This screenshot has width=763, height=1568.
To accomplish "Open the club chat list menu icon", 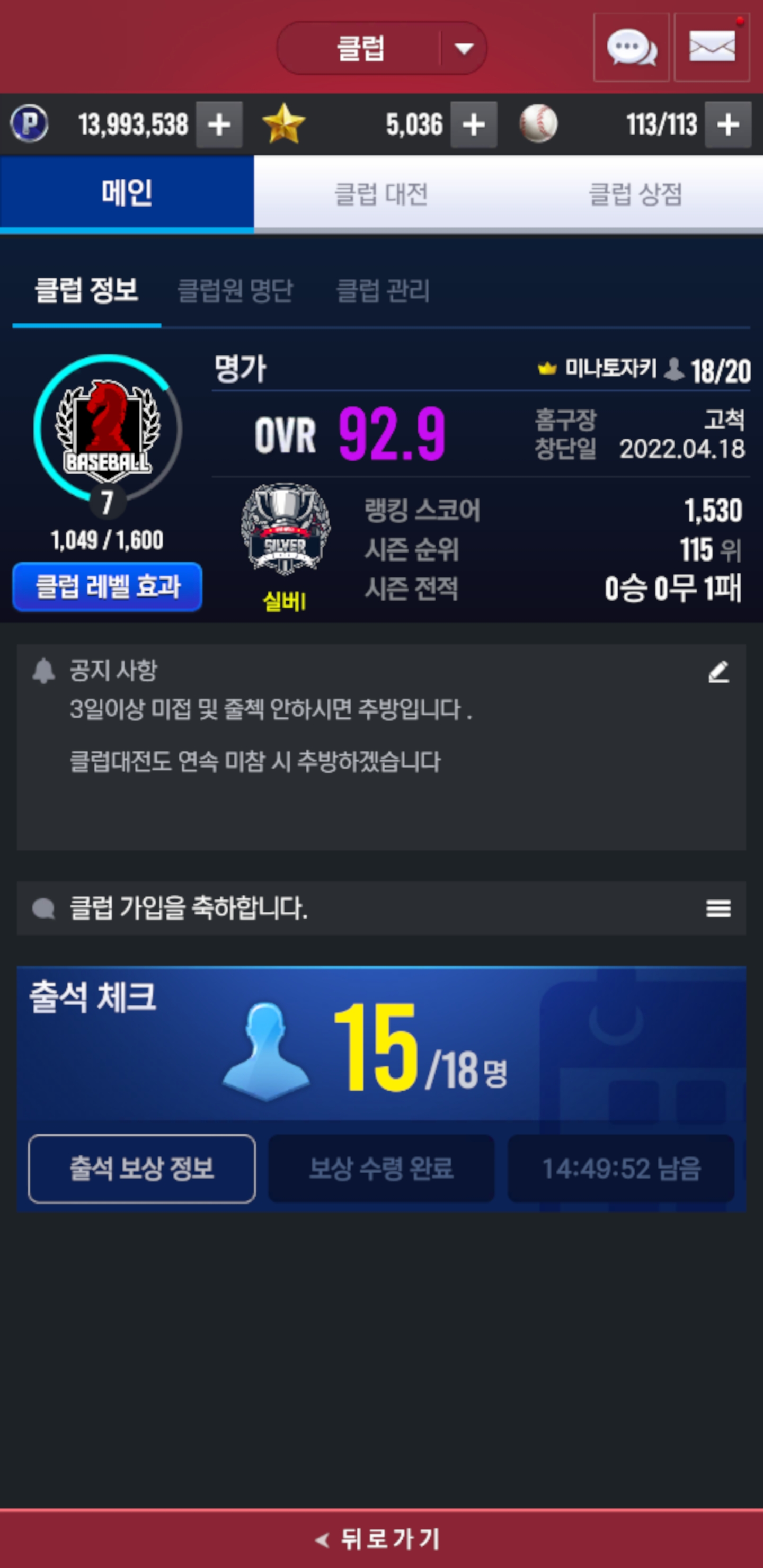I will point(718,908).
